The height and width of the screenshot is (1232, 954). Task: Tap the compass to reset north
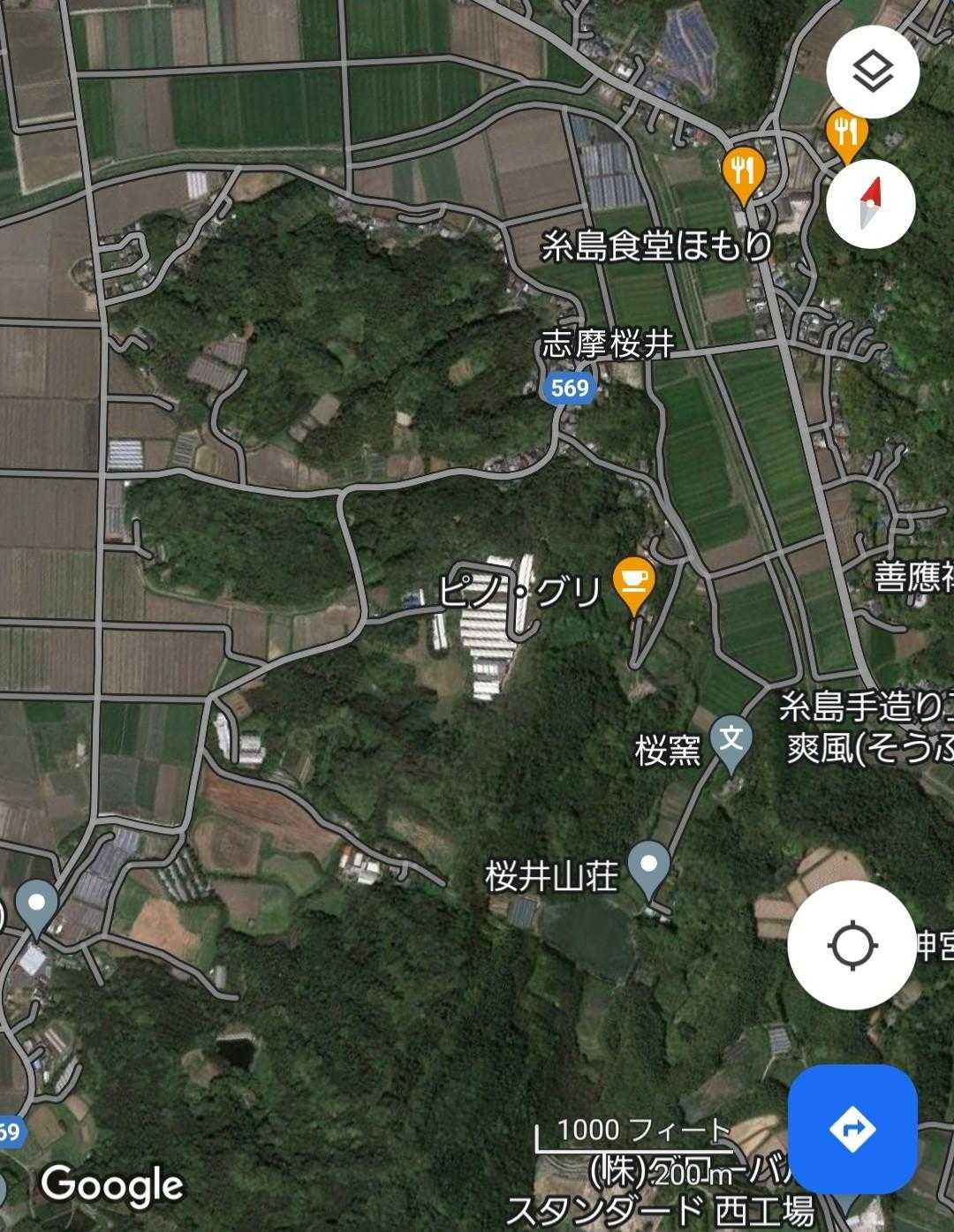click(x=872, y=203)
